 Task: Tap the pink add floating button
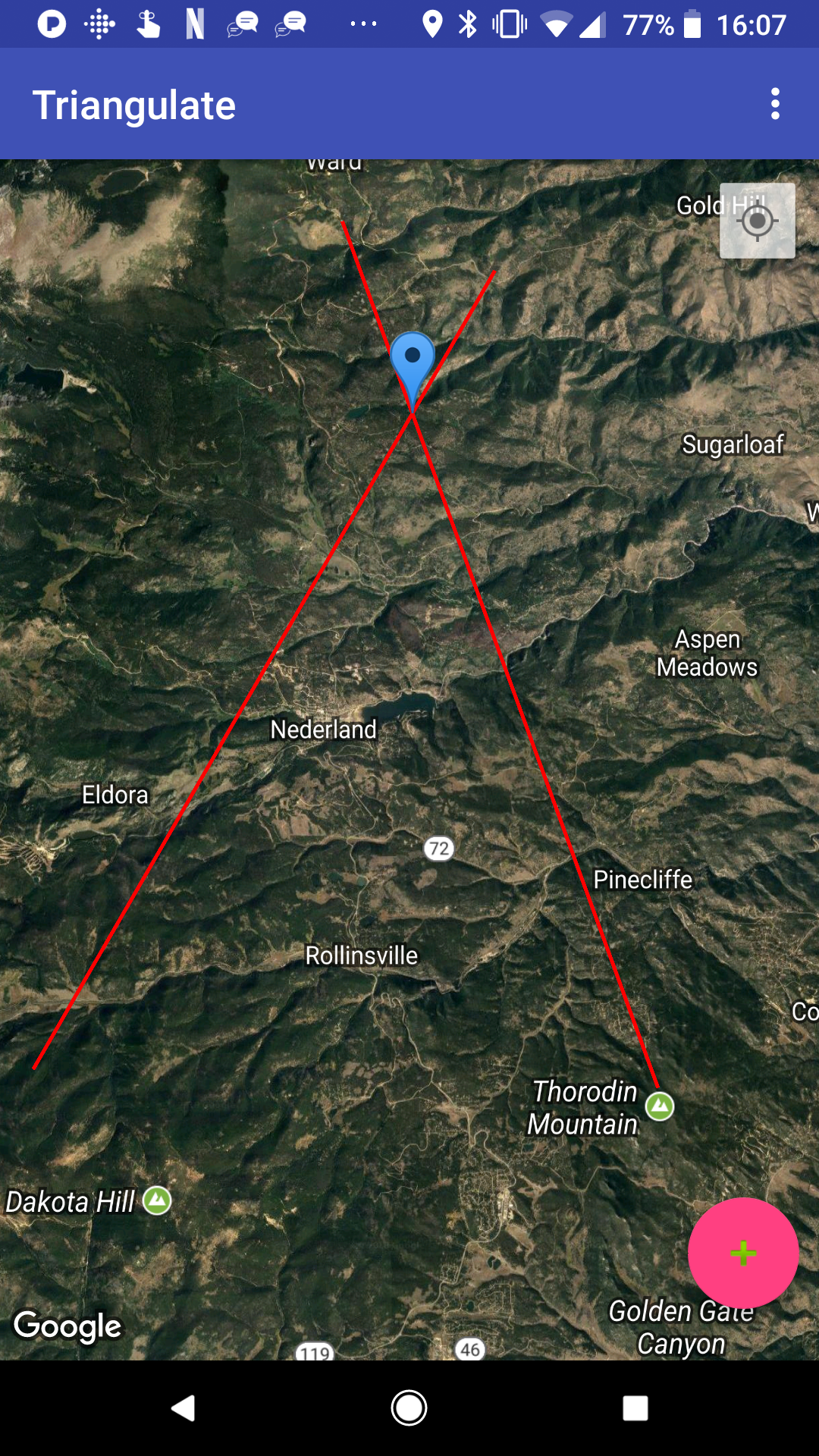743,1253
